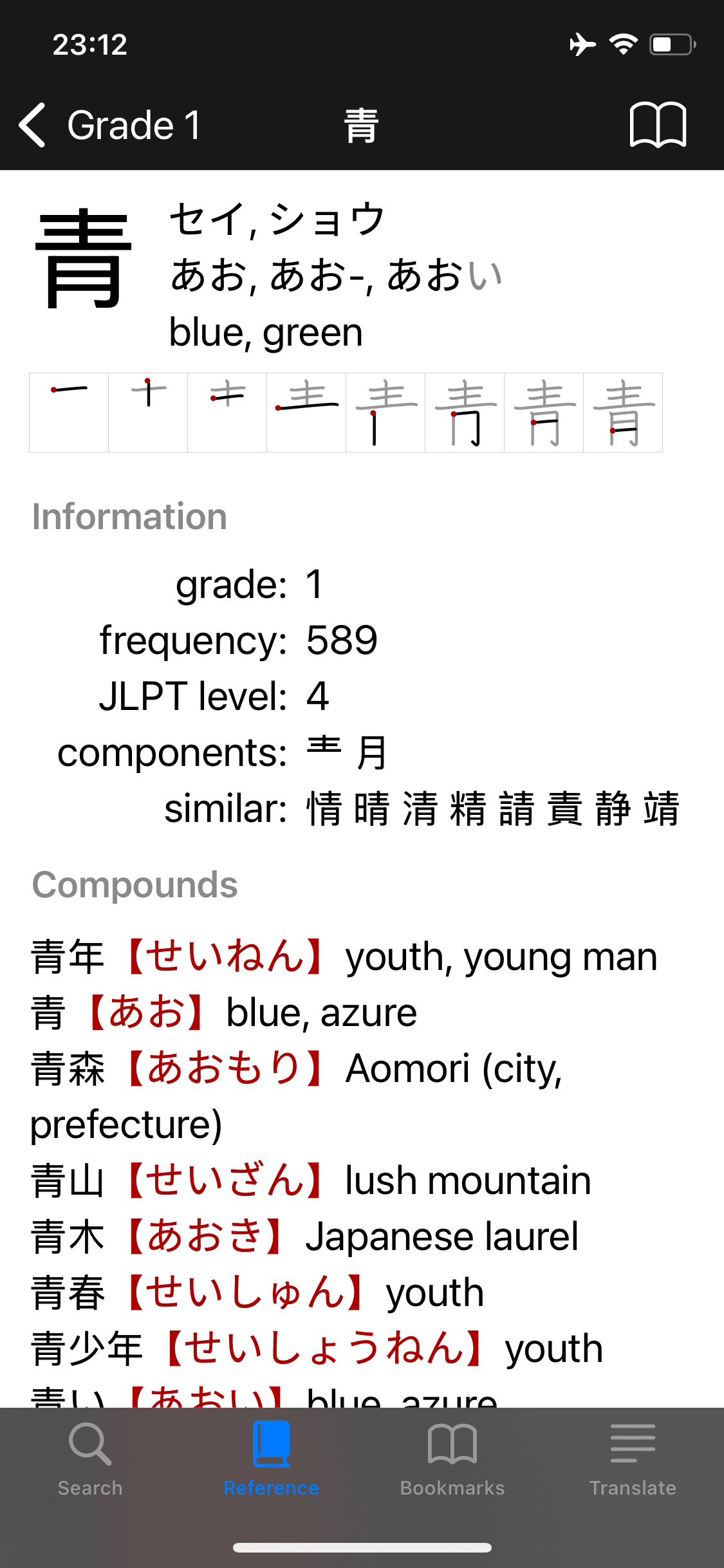This screenshot has height=1568, width=724.
Task: Open the compound 青森 Aomori
Action: click(x=297, y=1096)
